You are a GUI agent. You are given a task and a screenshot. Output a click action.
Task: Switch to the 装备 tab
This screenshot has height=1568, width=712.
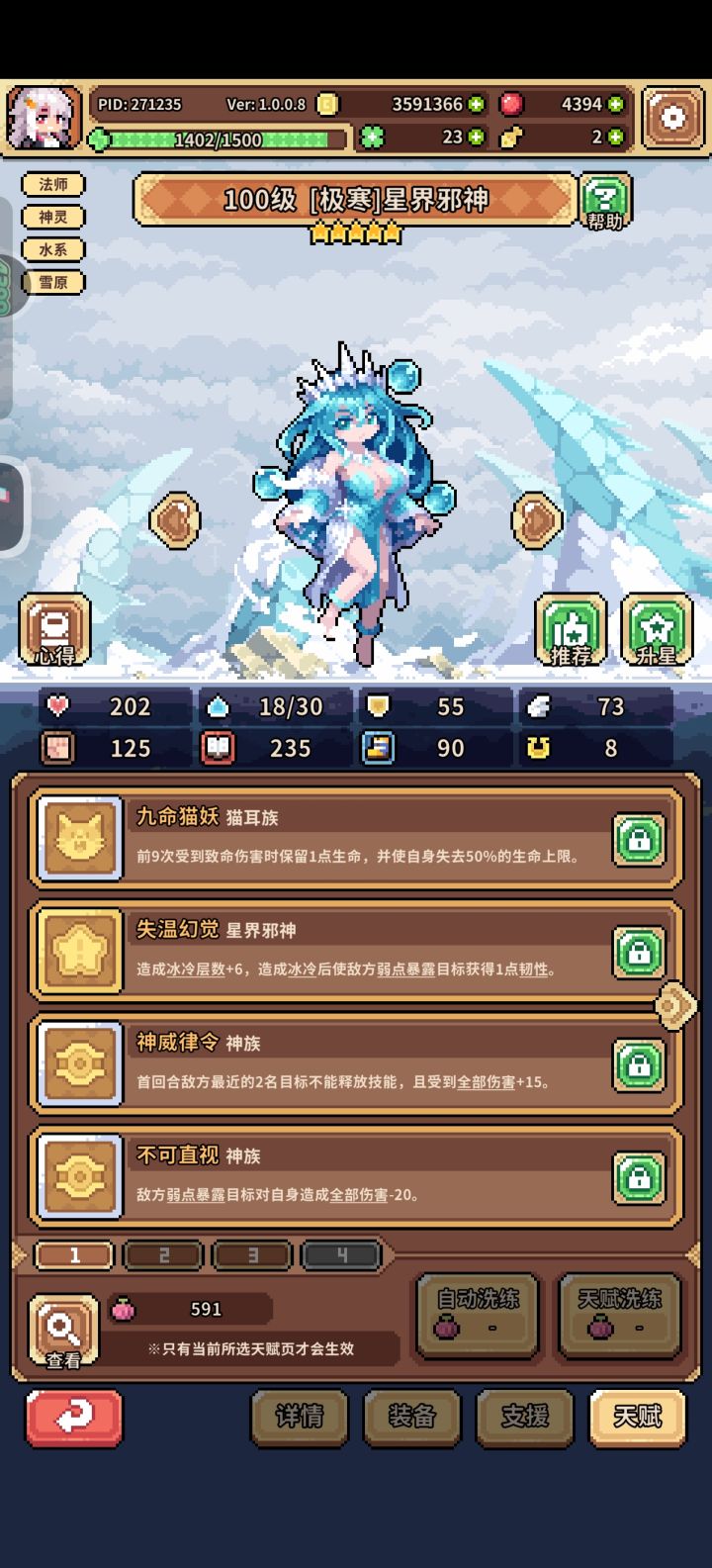[412, 1418]
